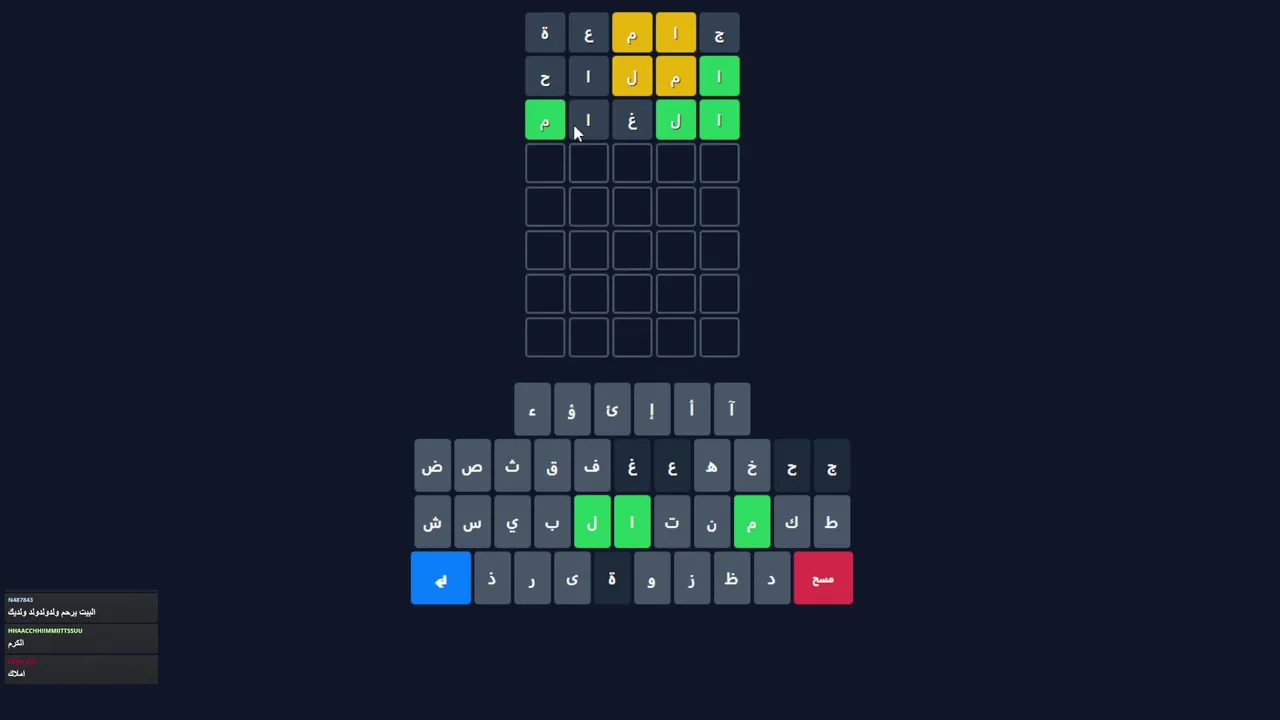Tap the hamza ء key
Screen dimensions: 1280x720
tap(532, 410)
